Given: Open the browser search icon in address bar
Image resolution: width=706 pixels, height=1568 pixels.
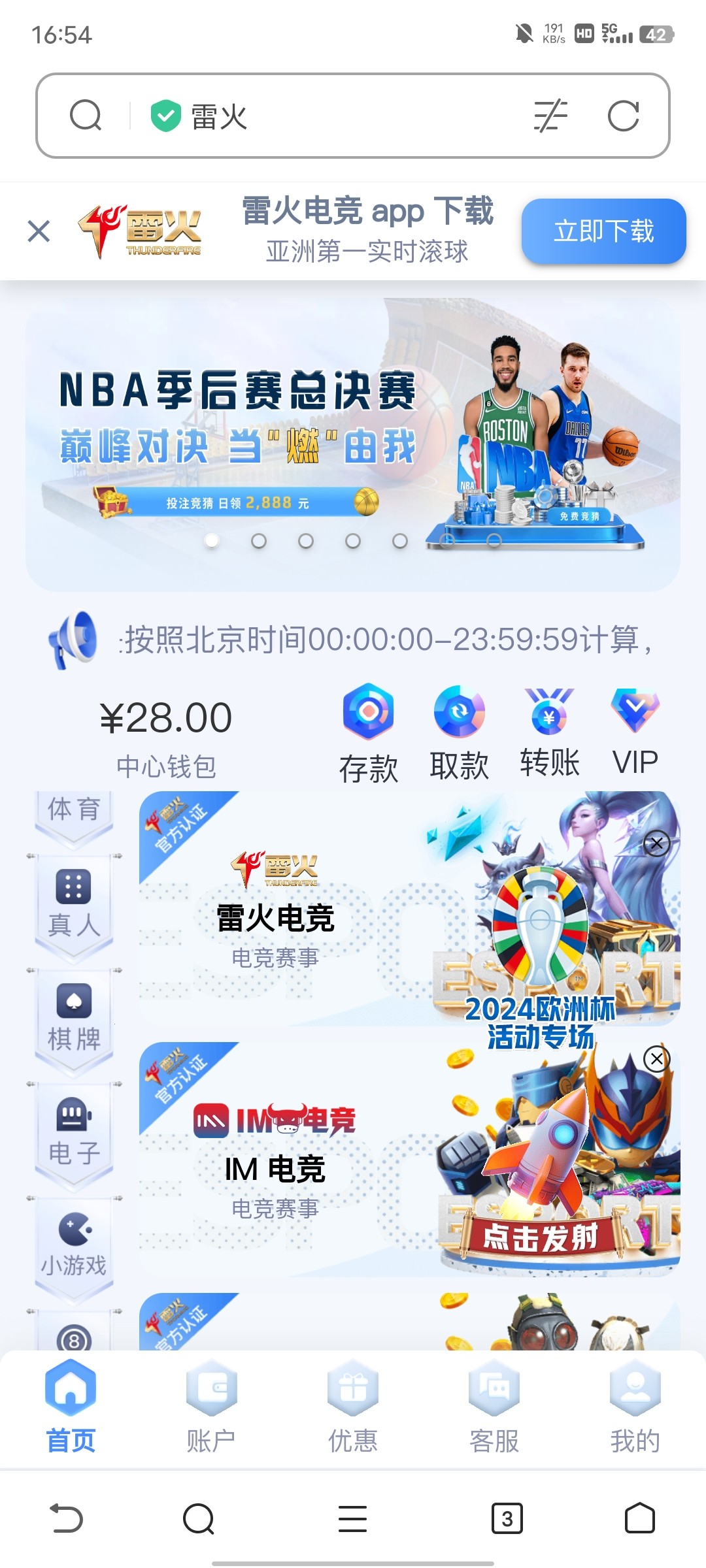Looking at the screenshot, I should 86,116.
